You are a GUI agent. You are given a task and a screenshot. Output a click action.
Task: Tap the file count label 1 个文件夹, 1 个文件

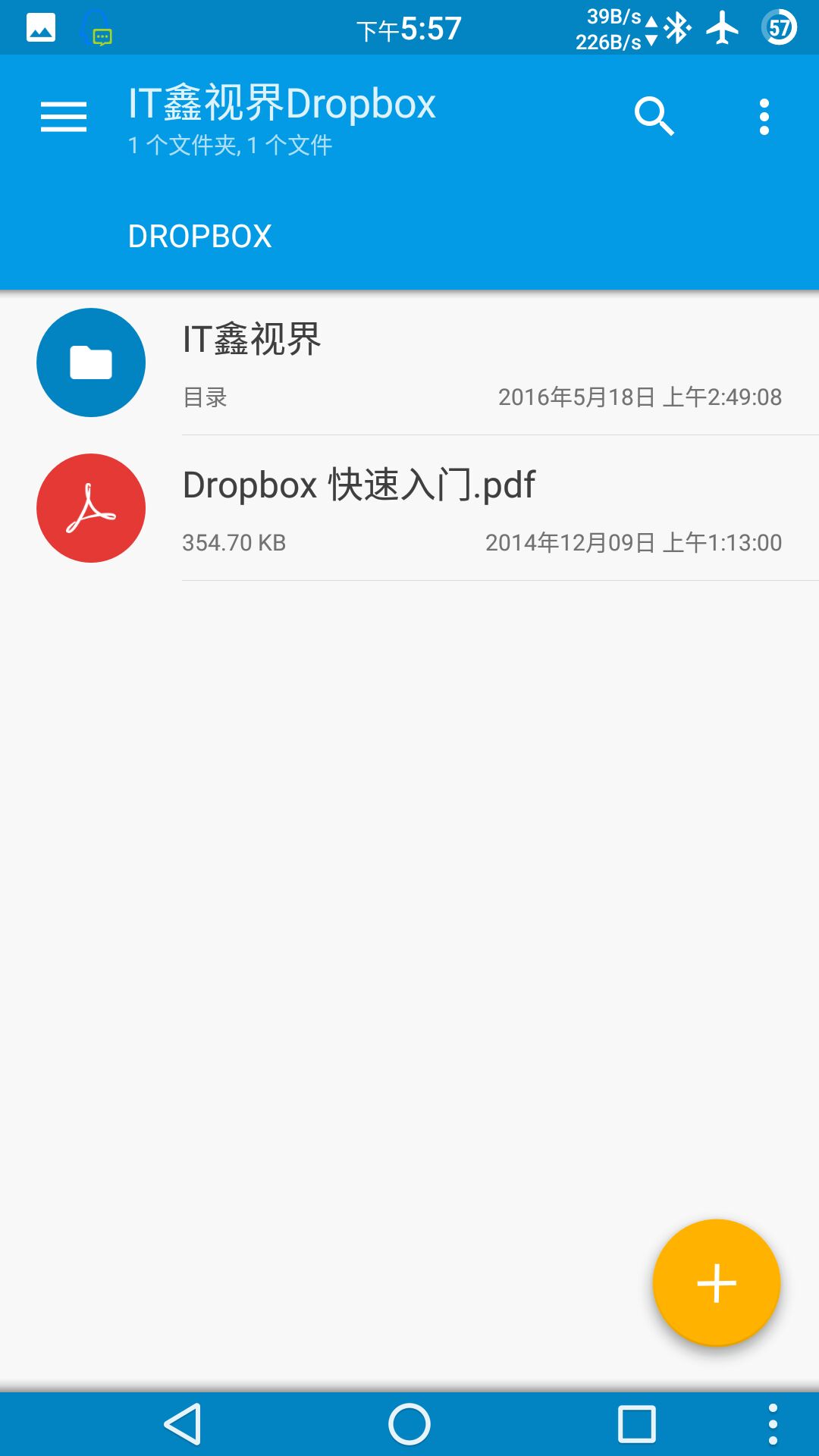(229, 146)
